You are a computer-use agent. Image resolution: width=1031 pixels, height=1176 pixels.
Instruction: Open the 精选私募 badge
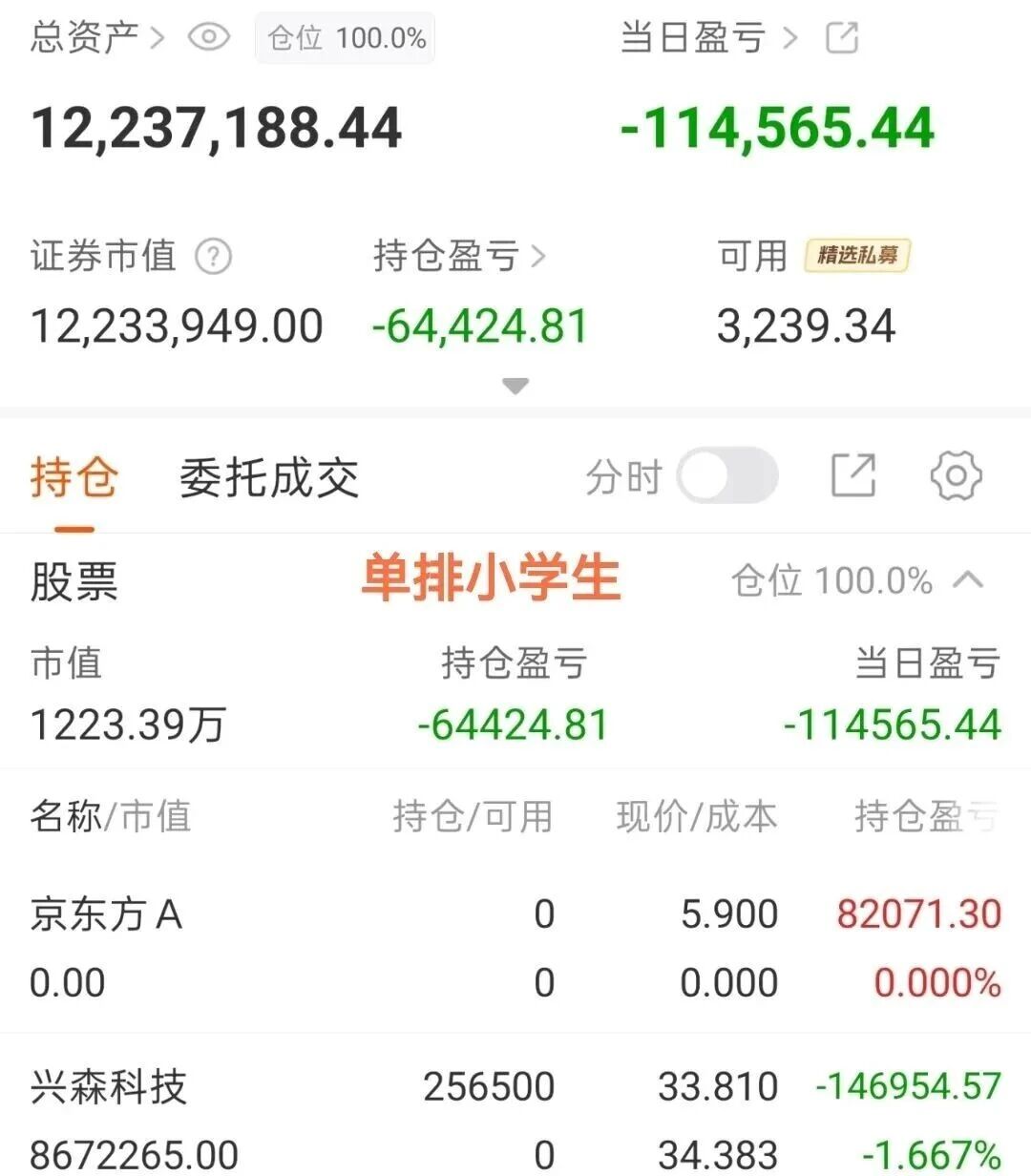point(857,255)
